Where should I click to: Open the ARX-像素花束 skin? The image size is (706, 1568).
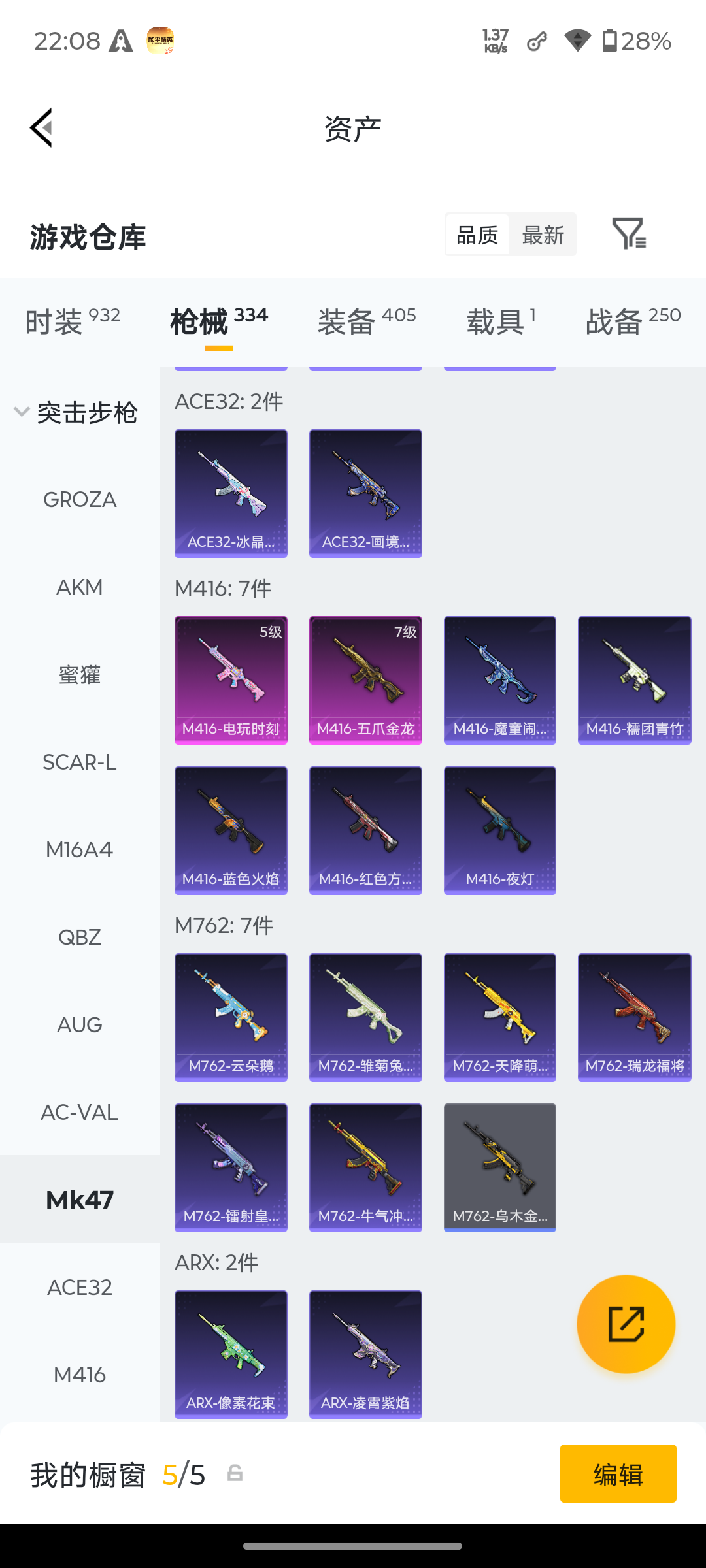click(x=231, y=1354)
